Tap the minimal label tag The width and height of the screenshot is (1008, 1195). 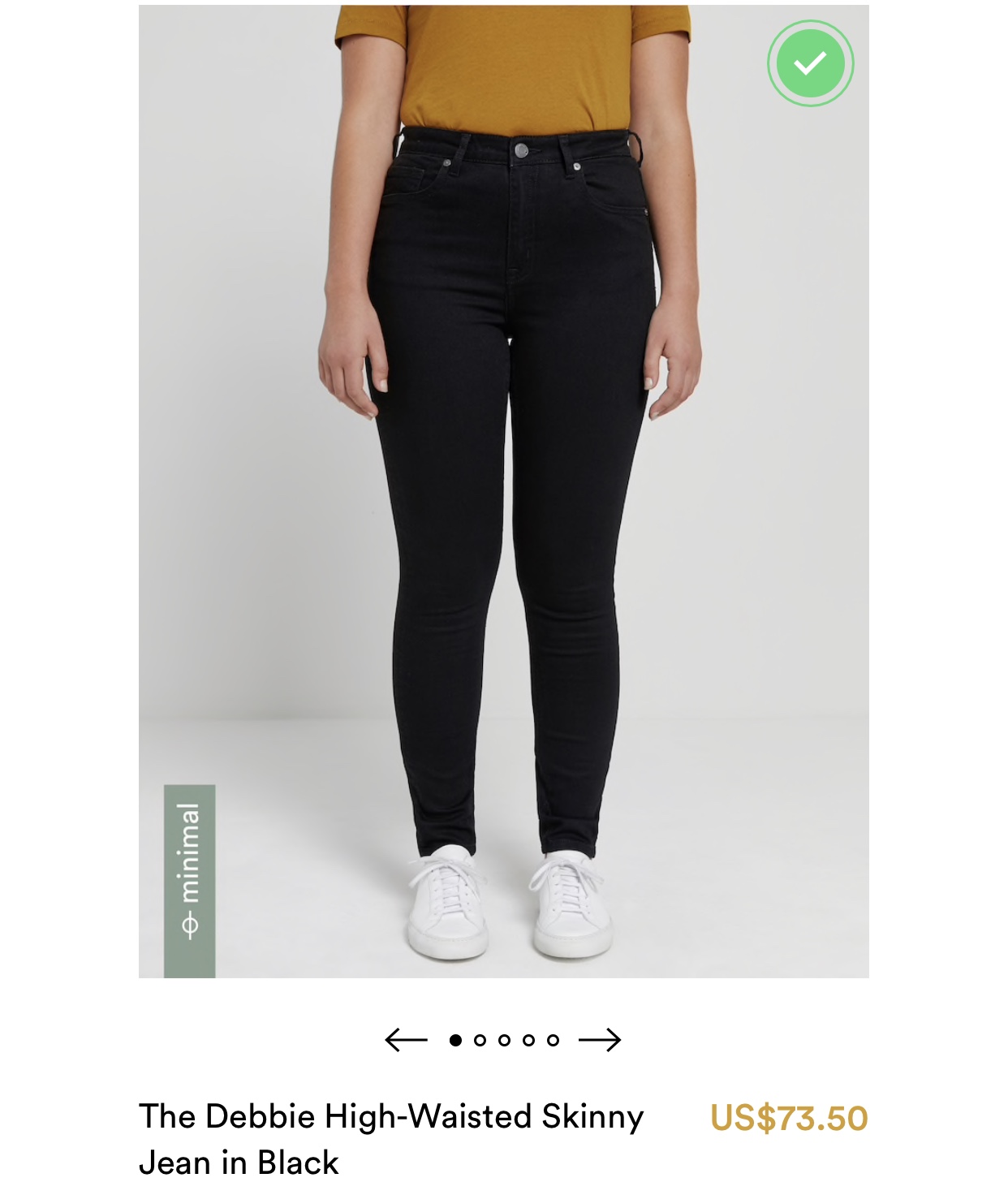click(x=189, y=881)
